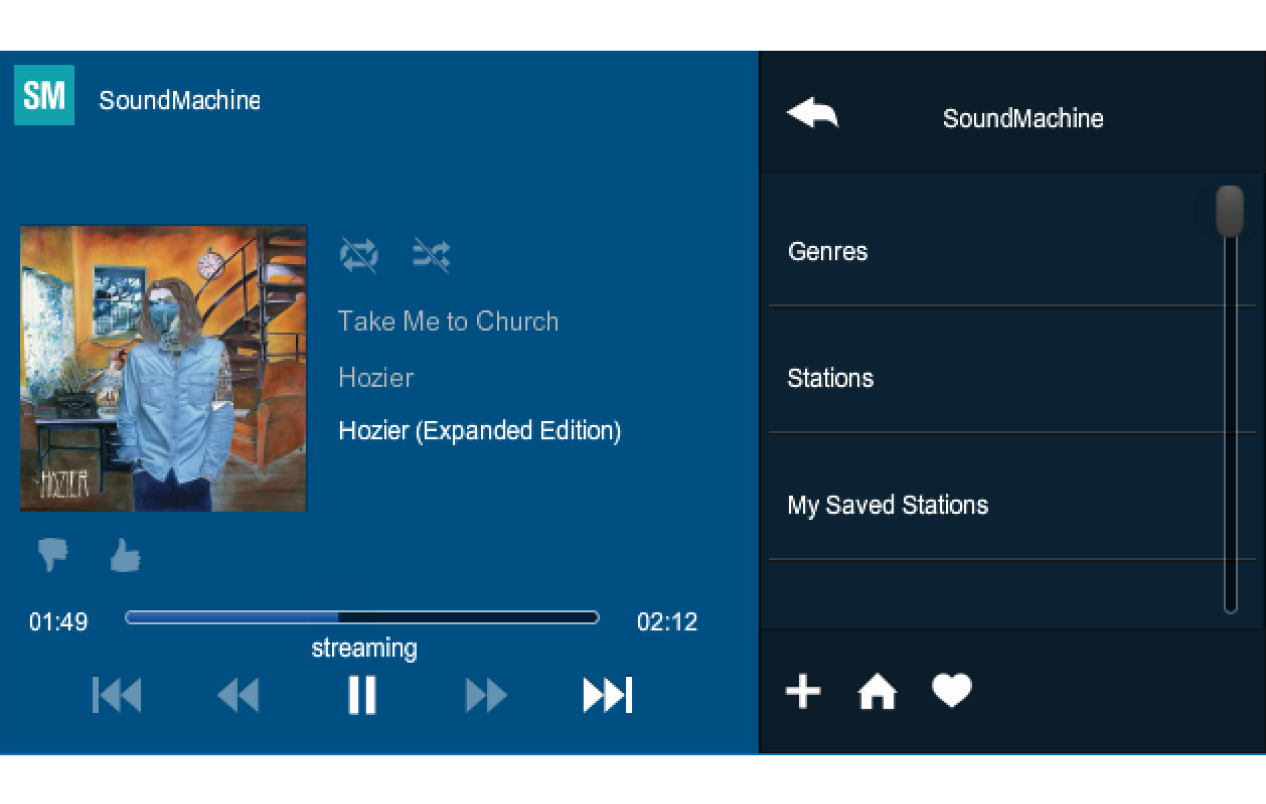Open the Stations list
The height and width of the screenshot is (804, 1266).
coord(830,378)
